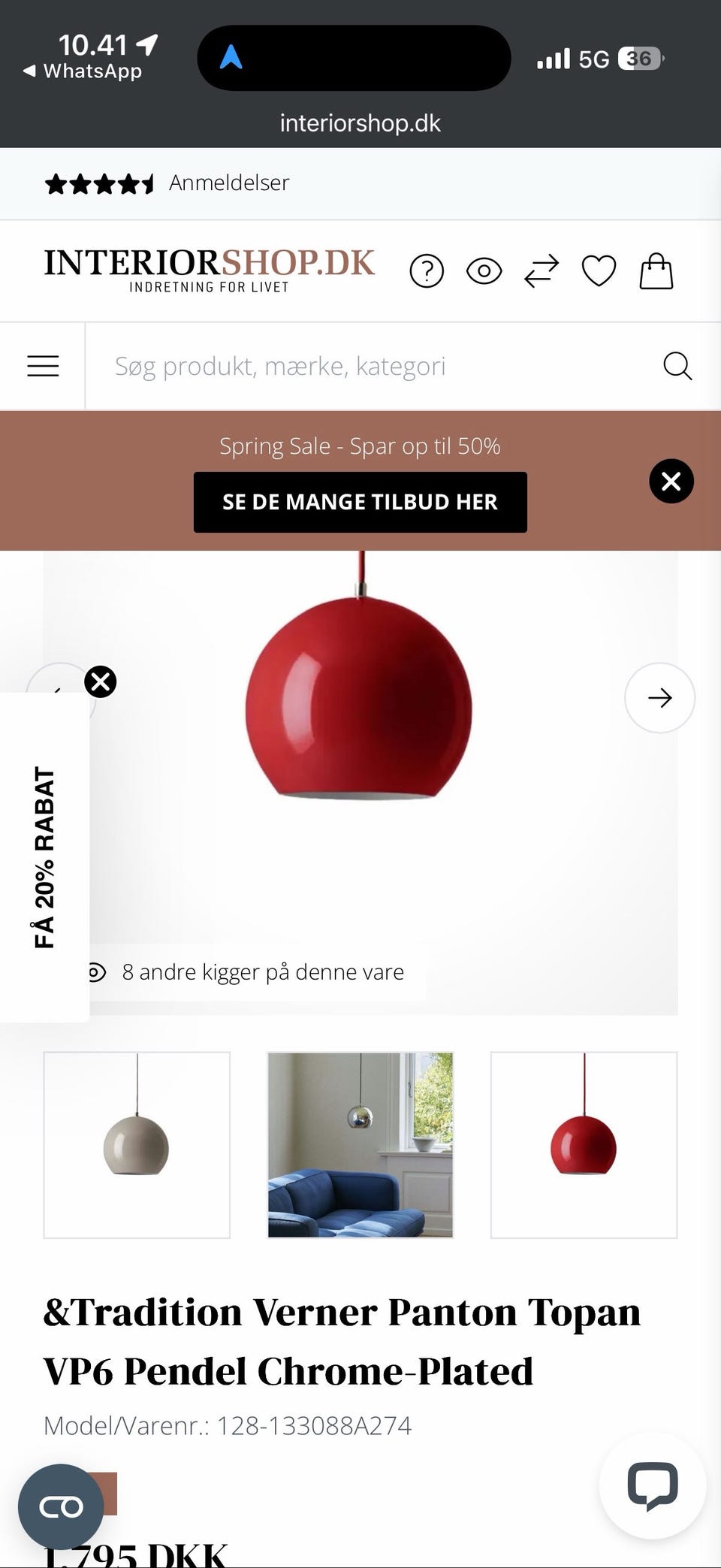Go to next product image

click(x=659, y=697)
